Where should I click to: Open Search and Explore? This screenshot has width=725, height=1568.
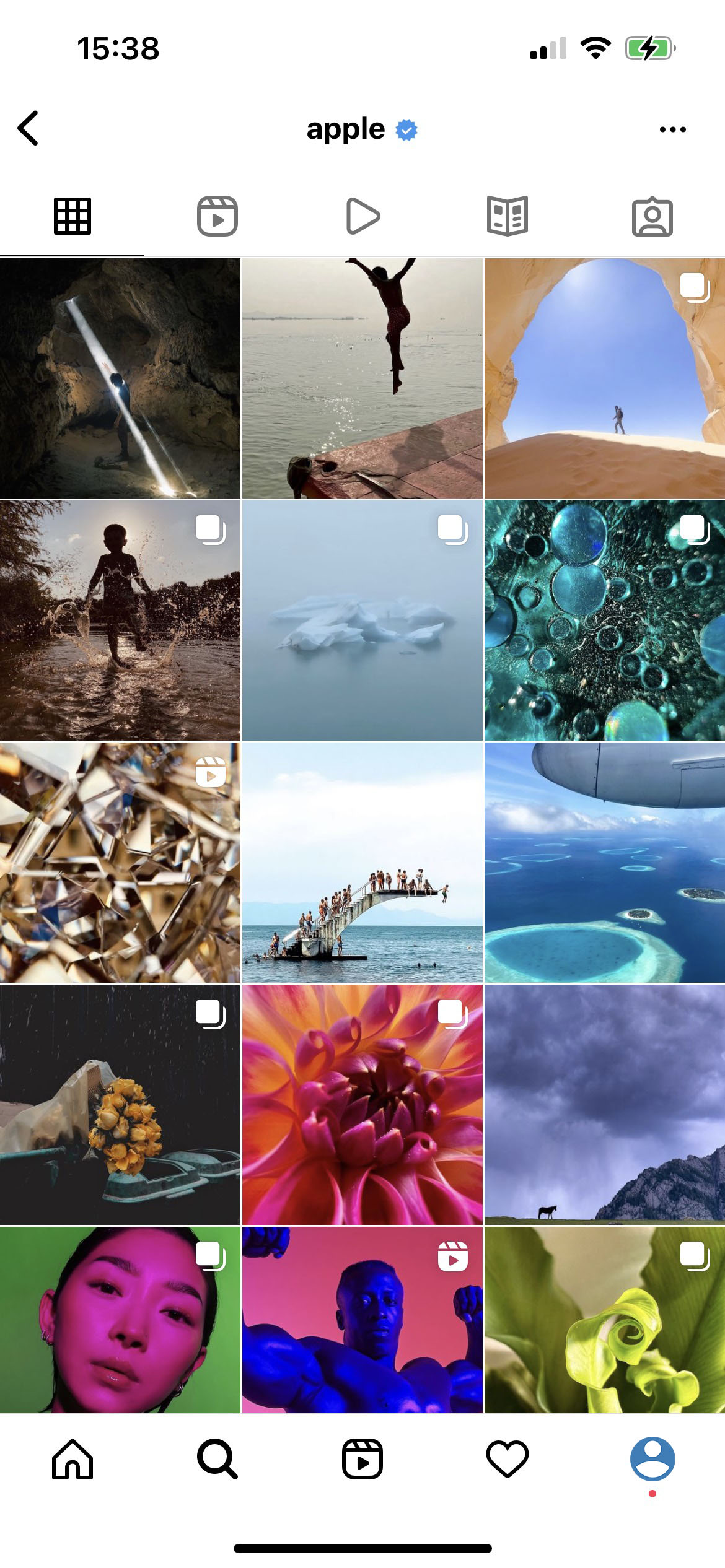pos(217,1459)
